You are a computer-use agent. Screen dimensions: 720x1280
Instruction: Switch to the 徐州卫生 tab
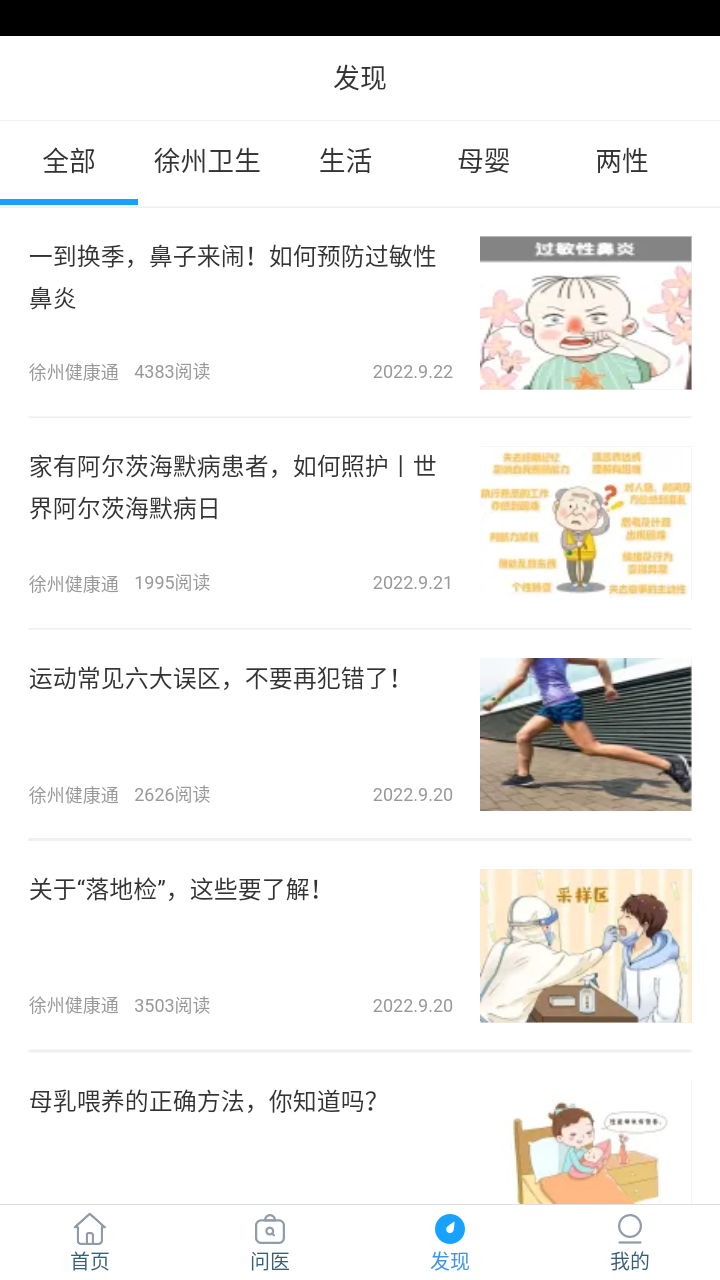tap(207, 161)
